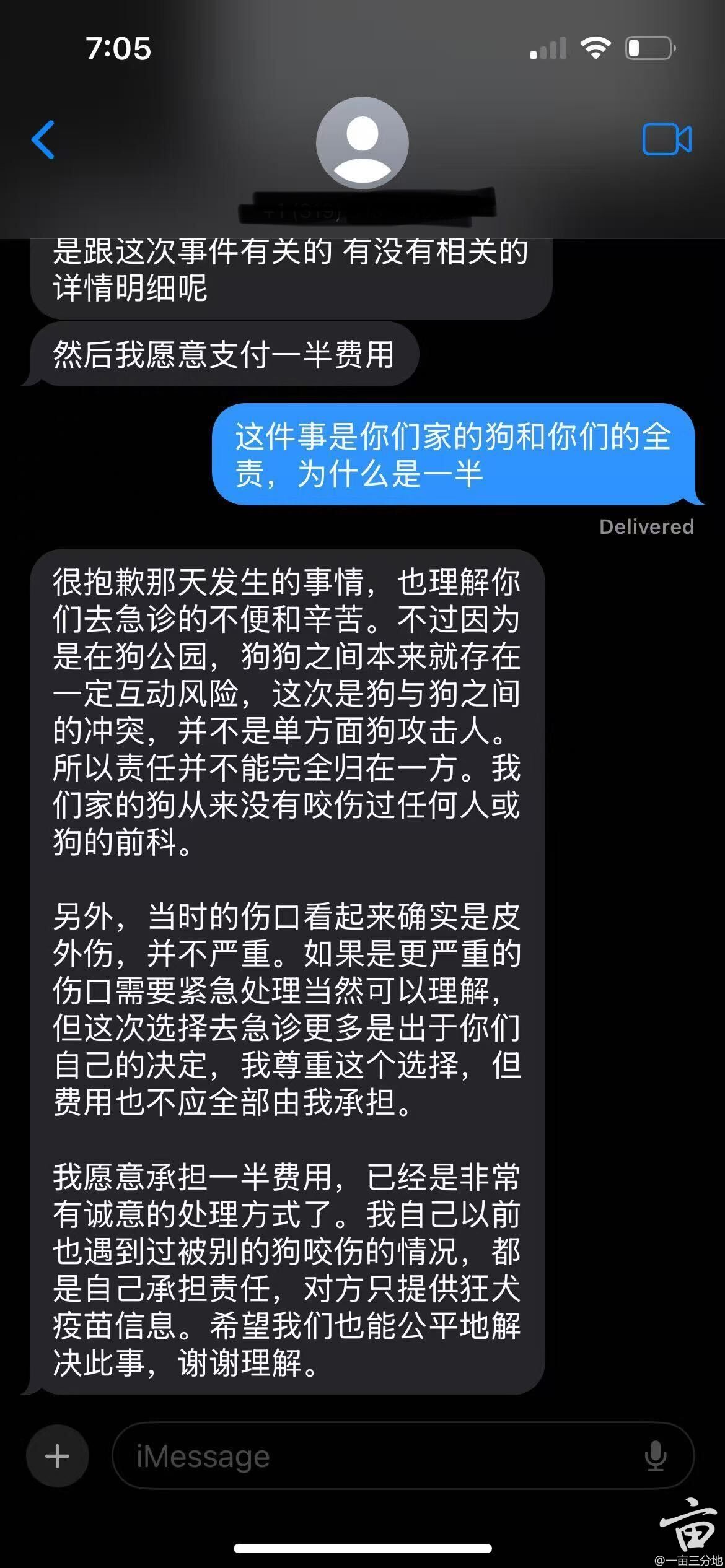Go back to the messages list
This screenshot has width=725, height=1568.
coord(43,139)
